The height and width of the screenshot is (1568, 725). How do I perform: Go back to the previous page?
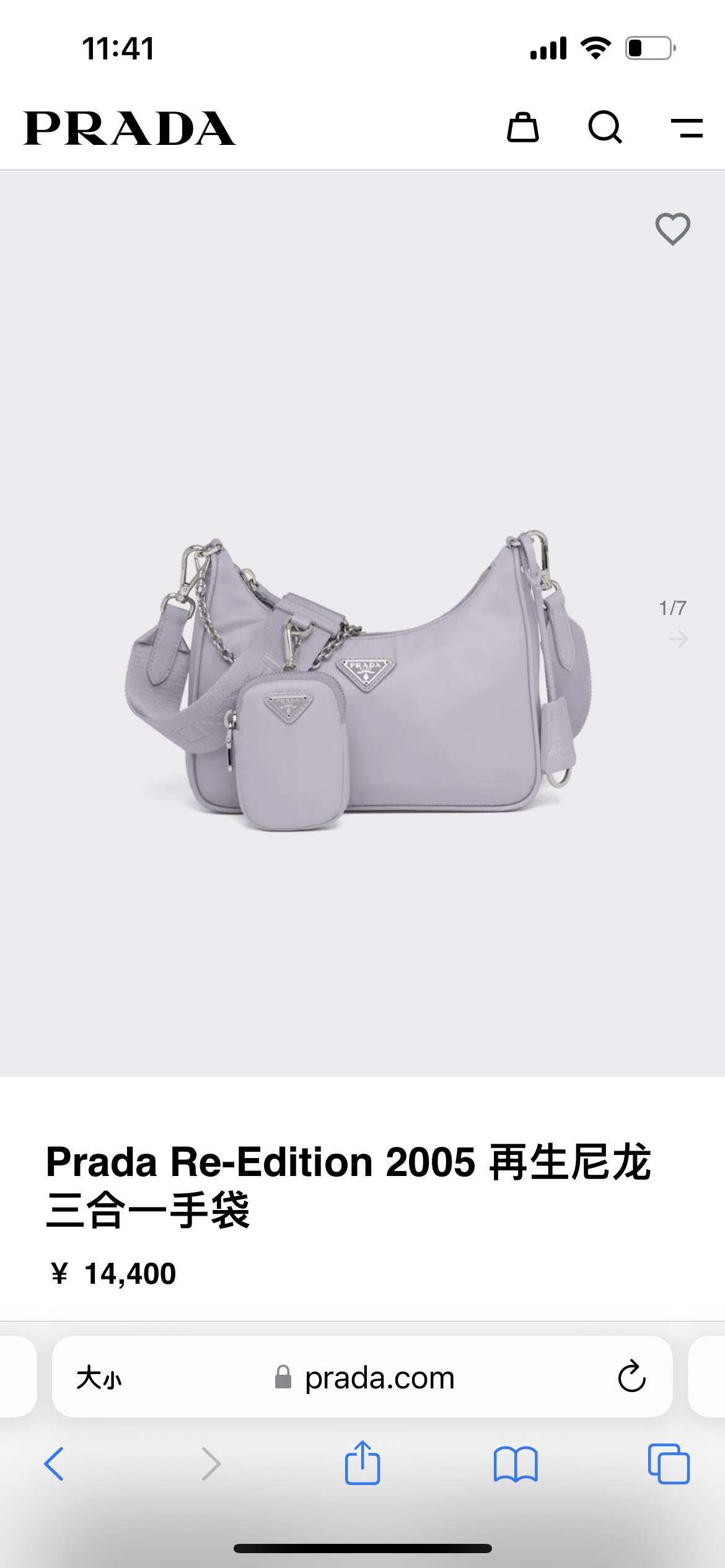(x=55, y=1464)
